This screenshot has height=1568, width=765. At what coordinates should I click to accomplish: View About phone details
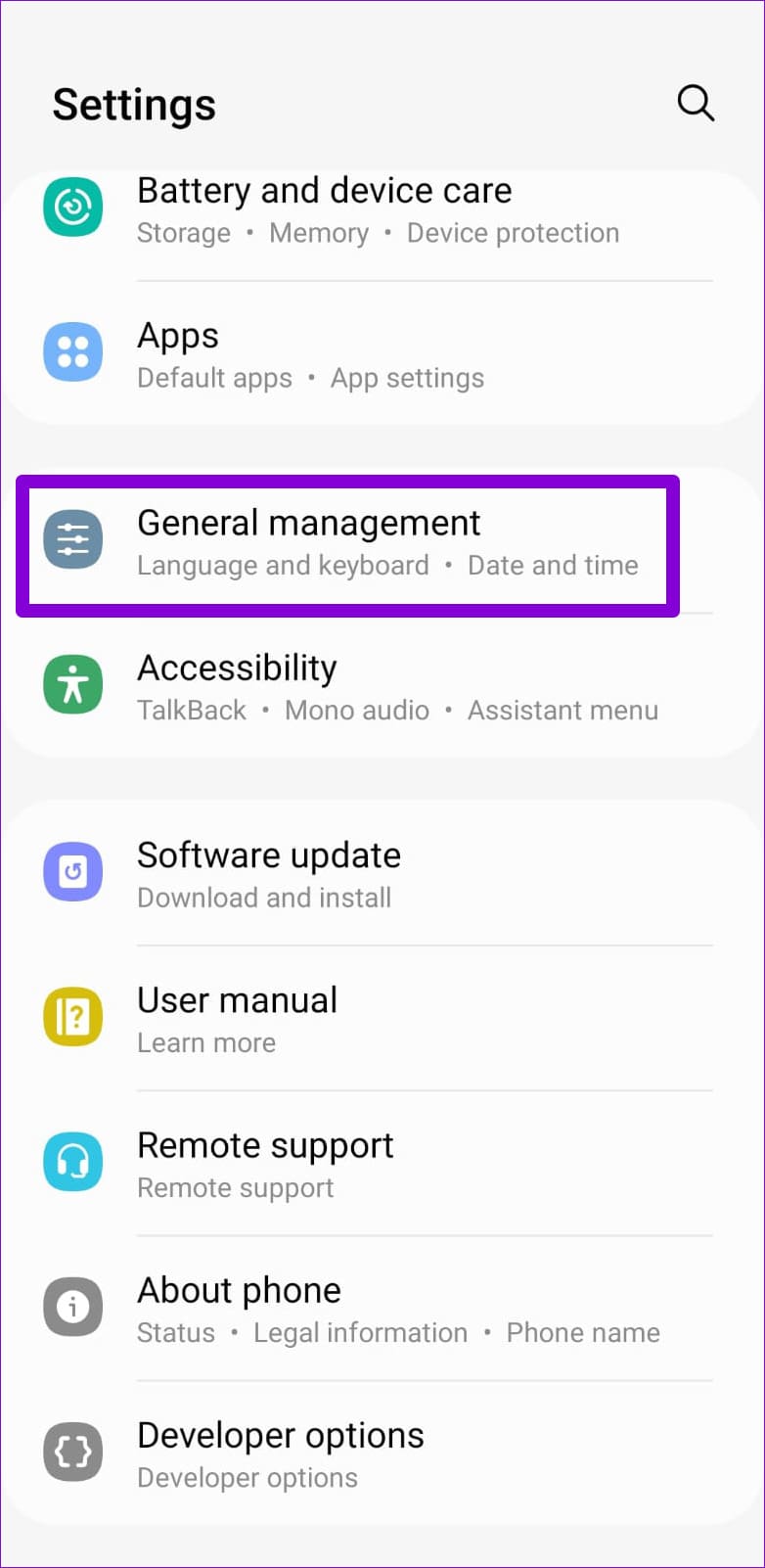[377, 1309]
